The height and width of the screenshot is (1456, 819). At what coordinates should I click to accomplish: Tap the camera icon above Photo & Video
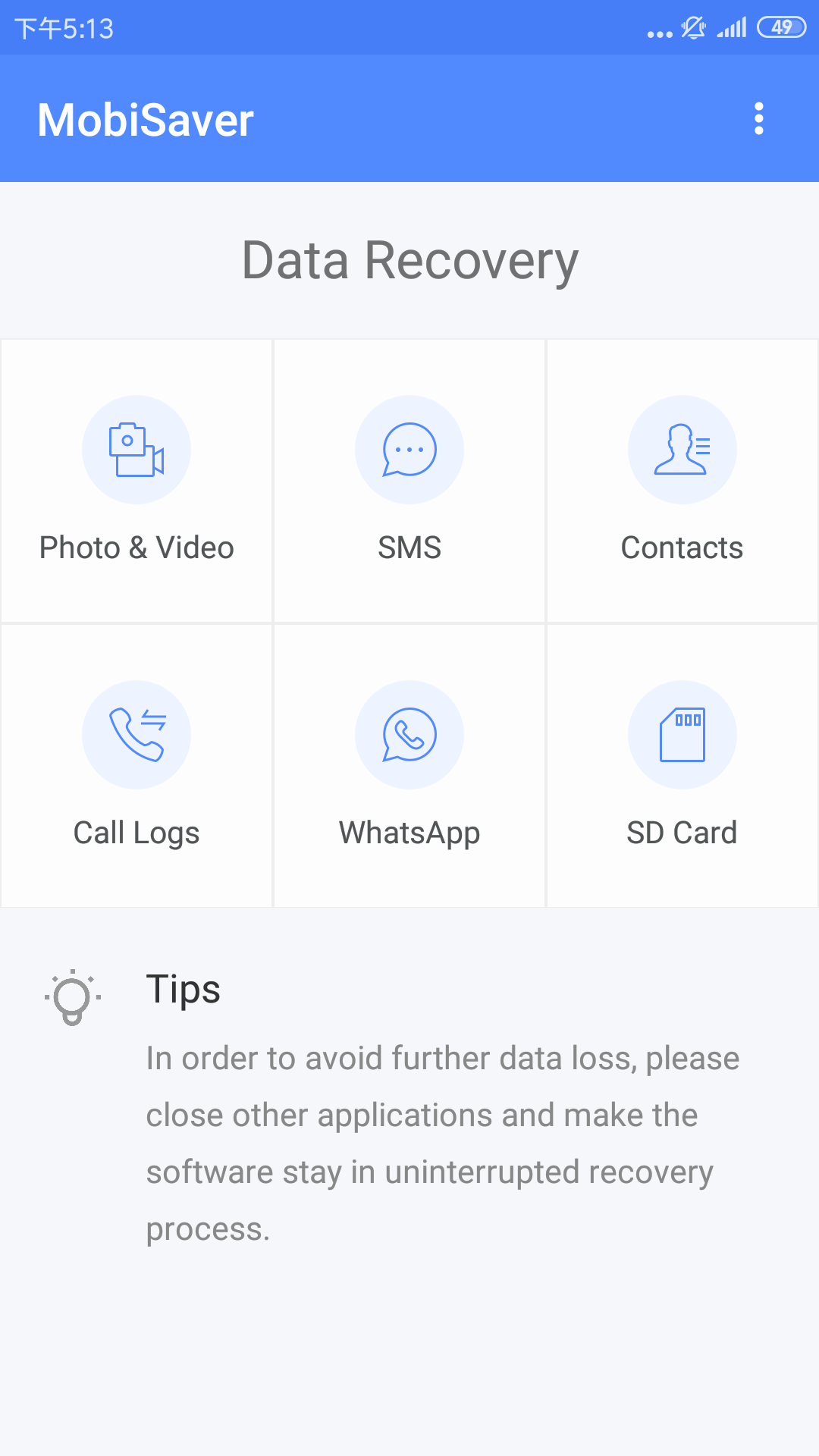(x=136, y=450)
